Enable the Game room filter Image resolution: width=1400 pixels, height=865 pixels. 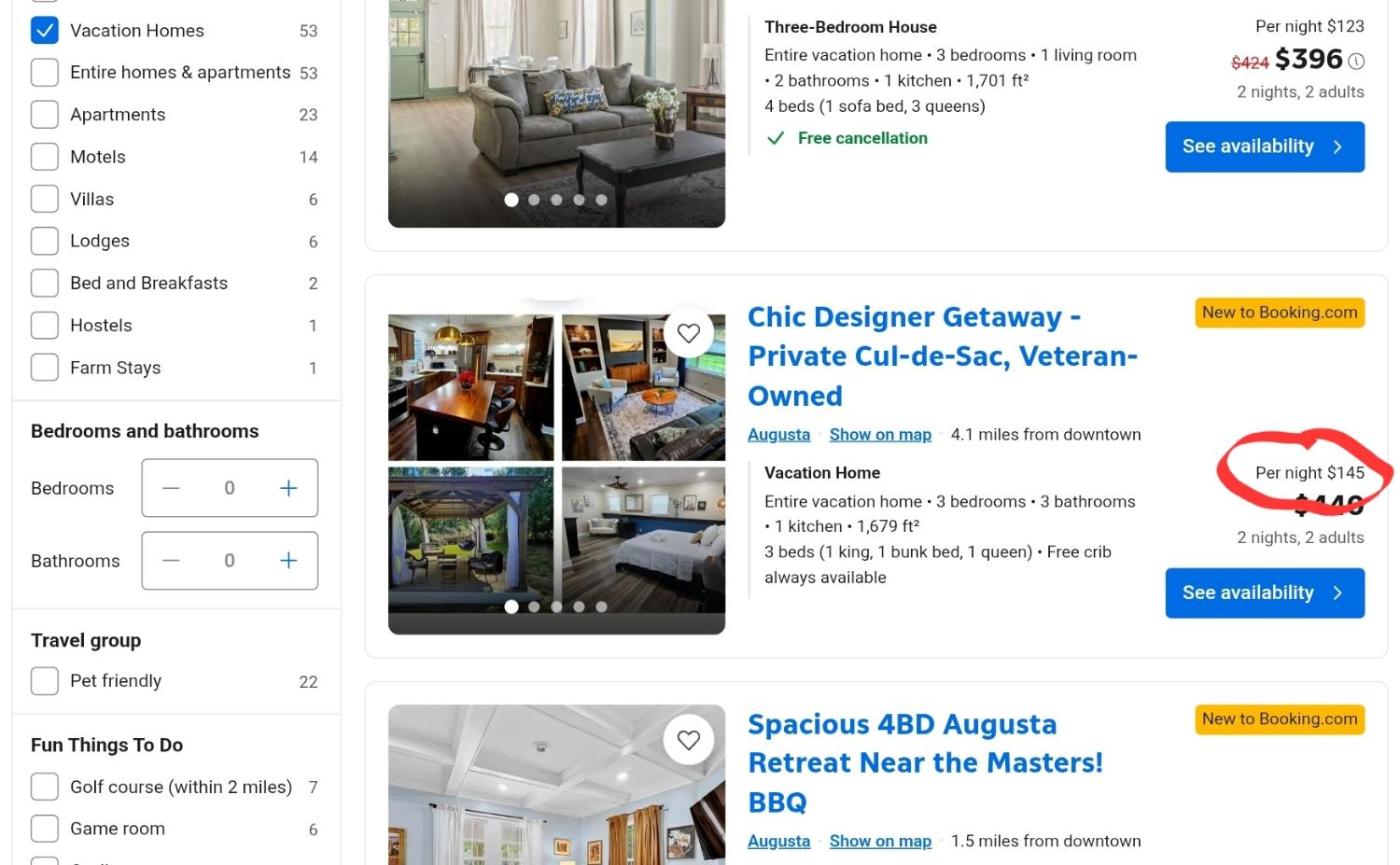(x=44, y=829)
